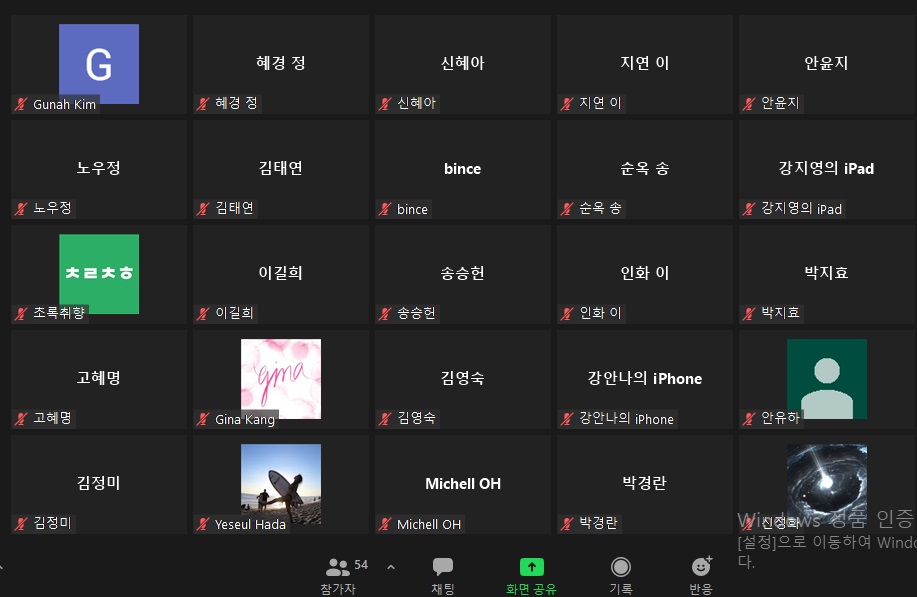Select the 혜경 정 participant tile
The width and height of the screenshot is (917, 597).
pos(280,64)
